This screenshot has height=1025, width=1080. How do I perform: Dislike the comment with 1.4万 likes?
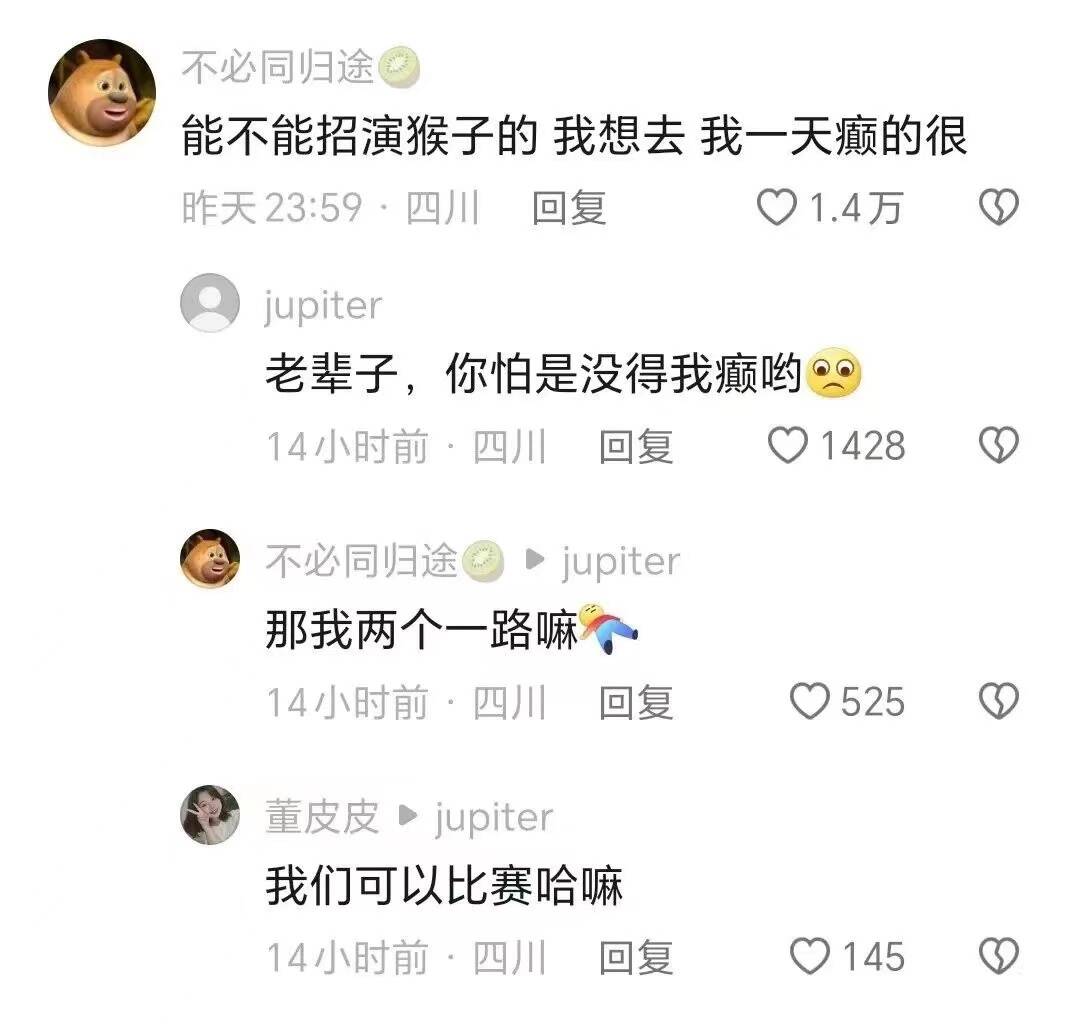(997, 208)
